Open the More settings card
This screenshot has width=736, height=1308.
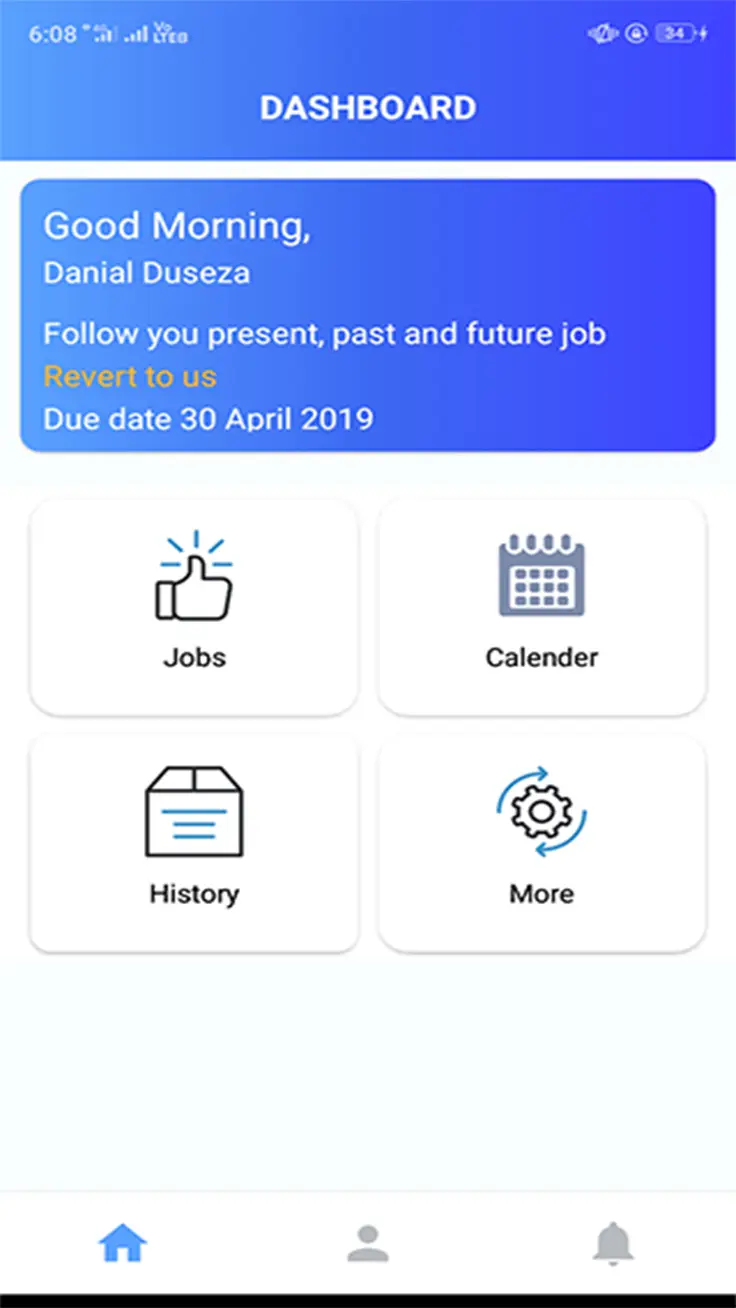point(541,843)
